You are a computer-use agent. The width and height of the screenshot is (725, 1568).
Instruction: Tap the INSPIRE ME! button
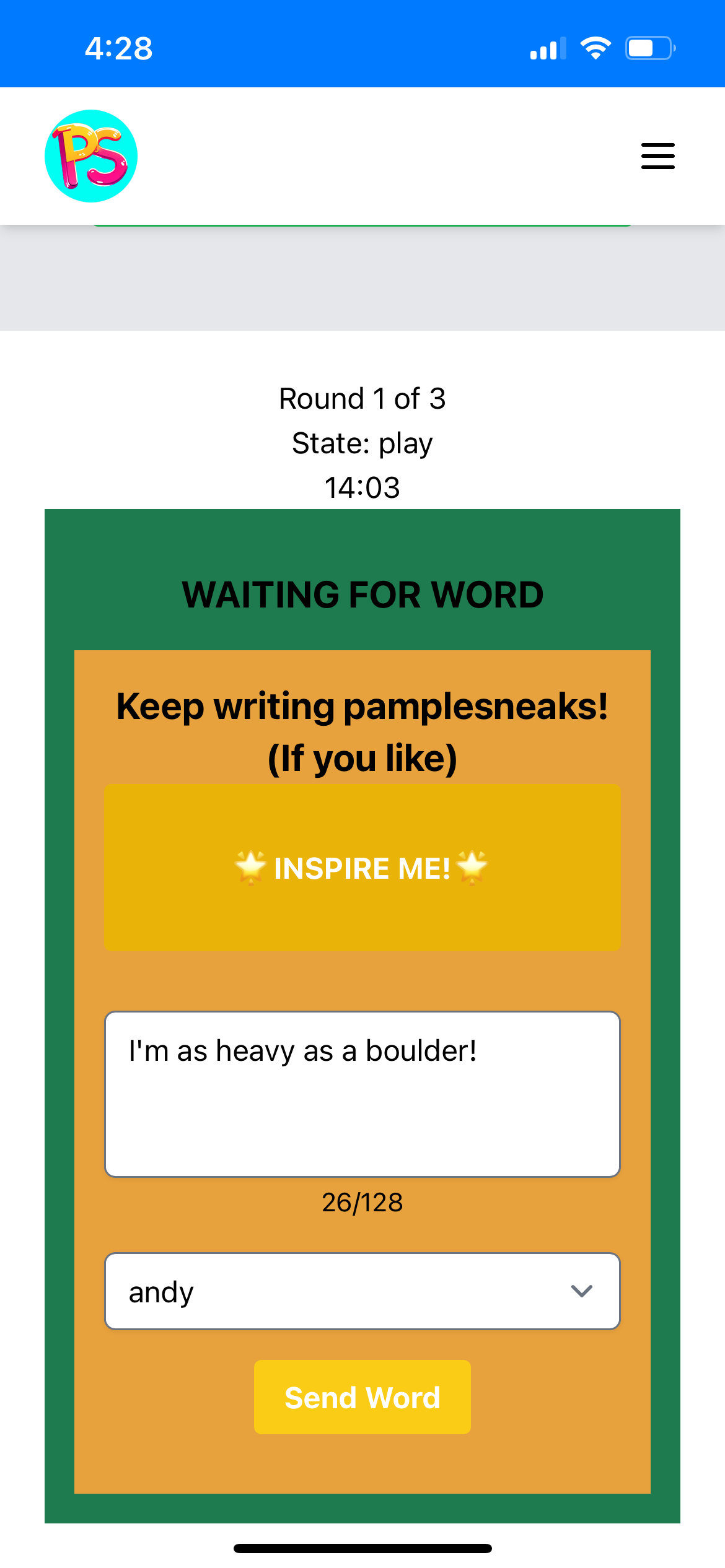coord(362,867)
